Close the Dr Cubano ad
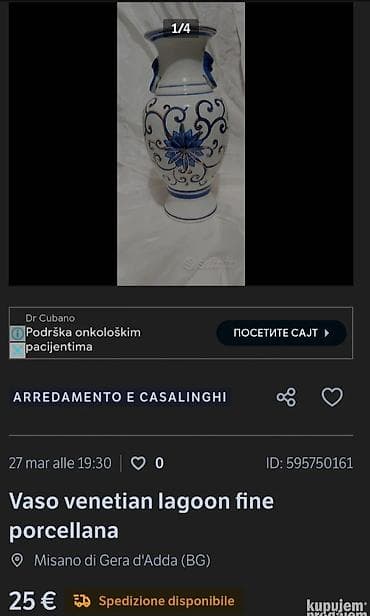Image resolution: width=370 pixels, height=616 pixels. [x=17, y=350]
